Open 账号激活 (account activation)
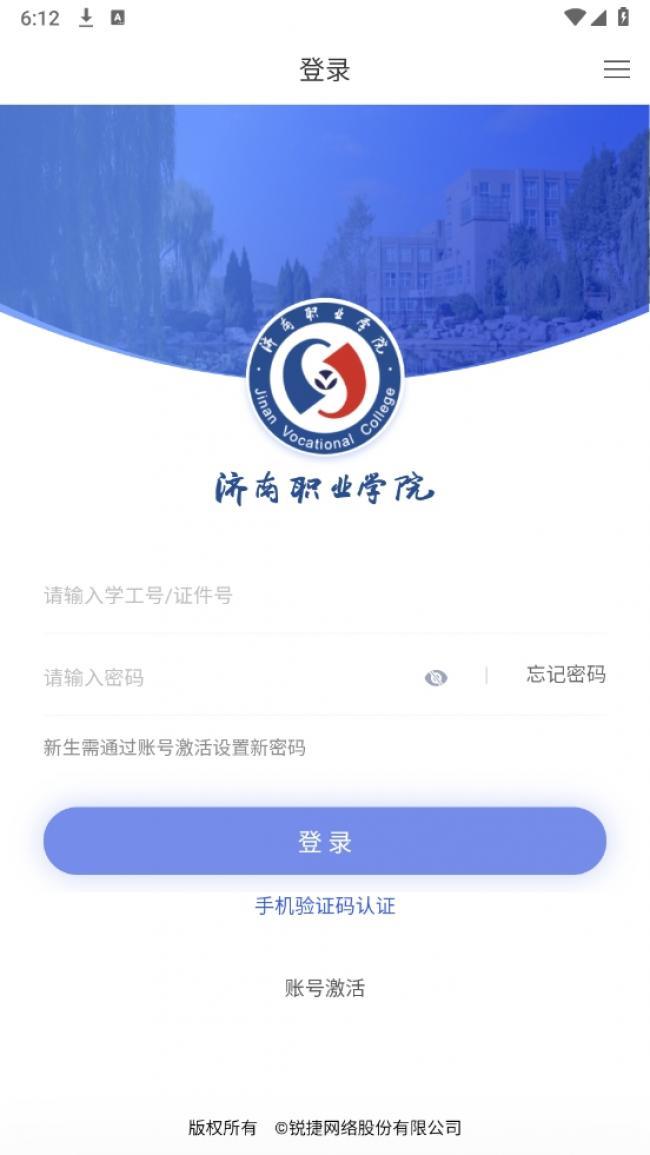Viewport: 650px width, 1155px height. [x=325, y=988]
